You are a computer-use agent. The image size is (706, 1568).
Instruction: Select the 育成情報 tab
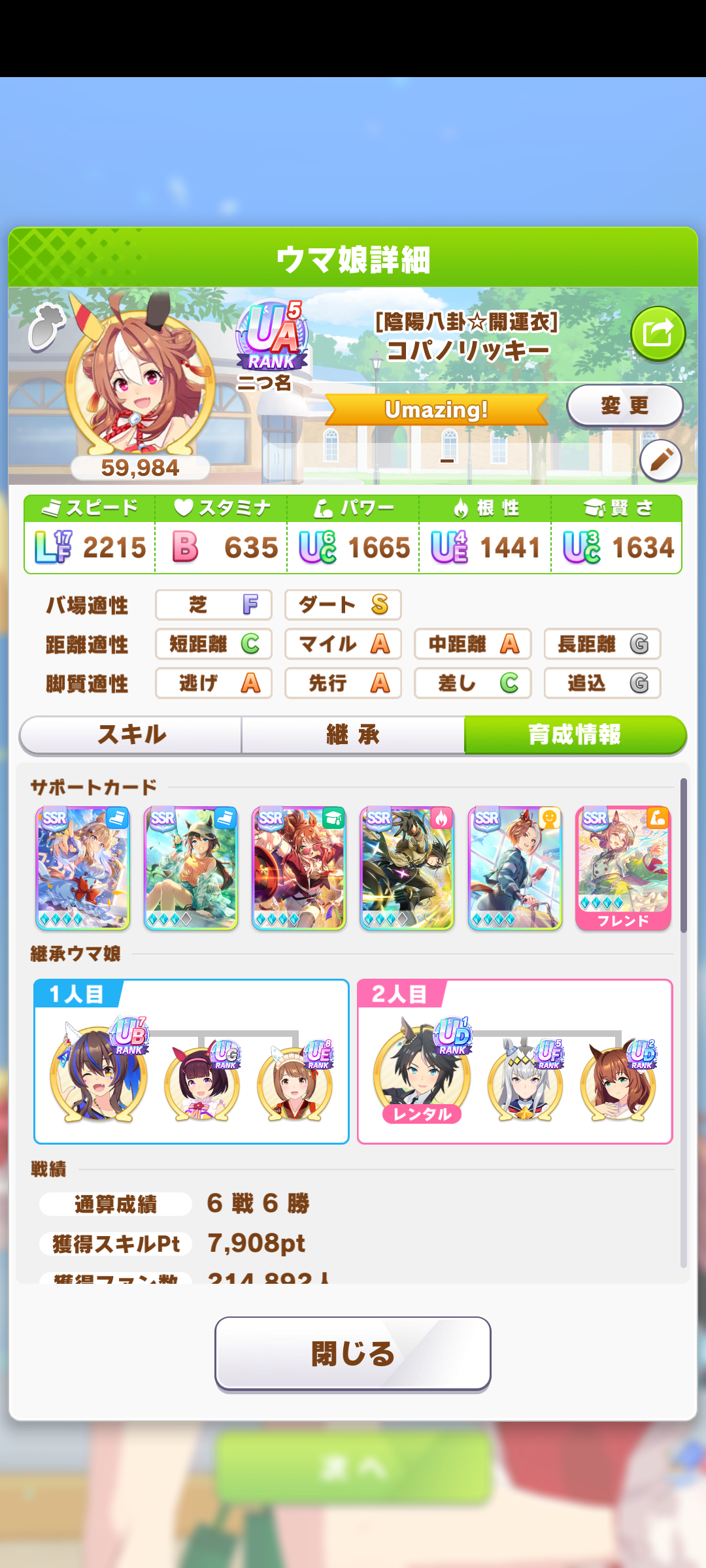[x=575, y=735]
